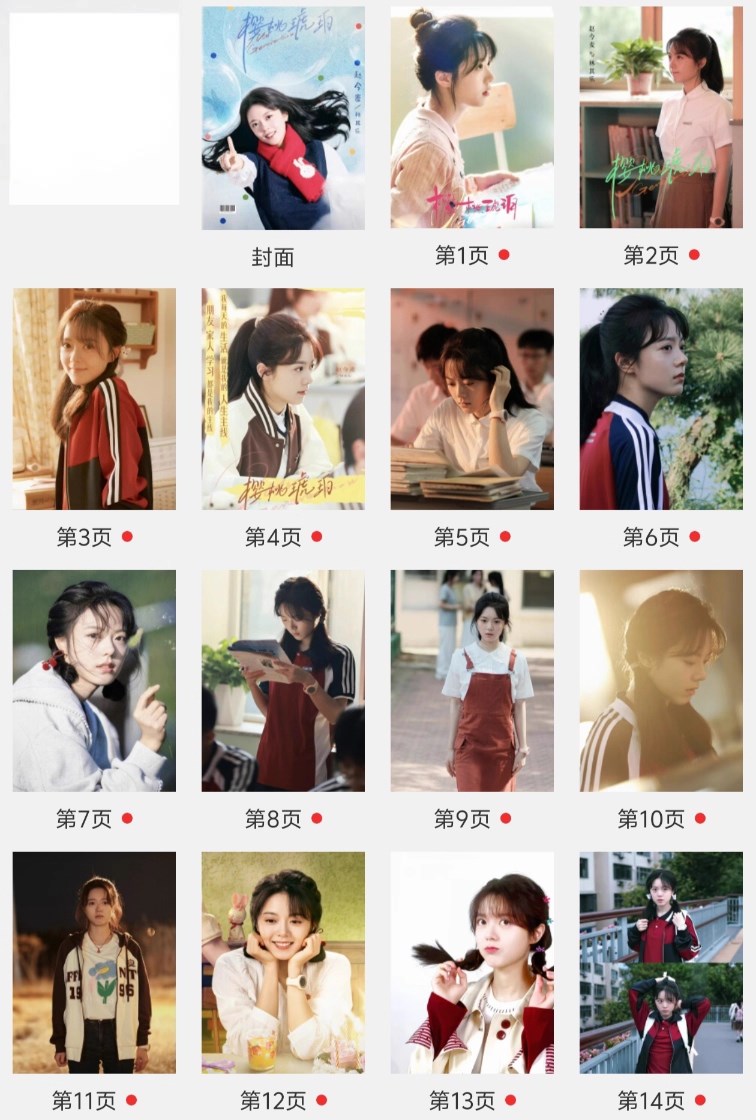
Task: Open the 封面 cover page thumbnail
Action: [283, 118]
